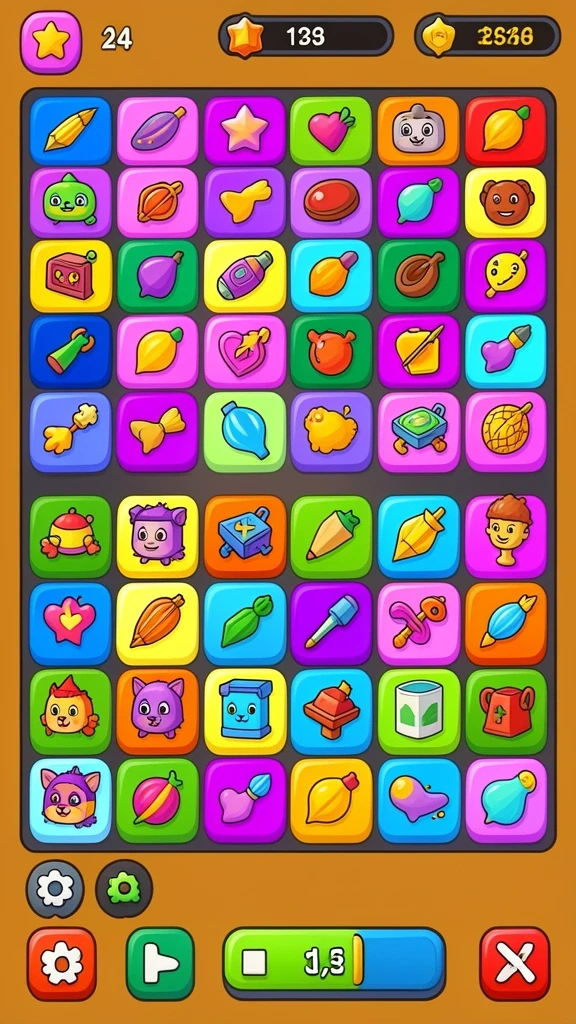Pick the brown bear face tile
576x1024 pixels.
(505, 202)
